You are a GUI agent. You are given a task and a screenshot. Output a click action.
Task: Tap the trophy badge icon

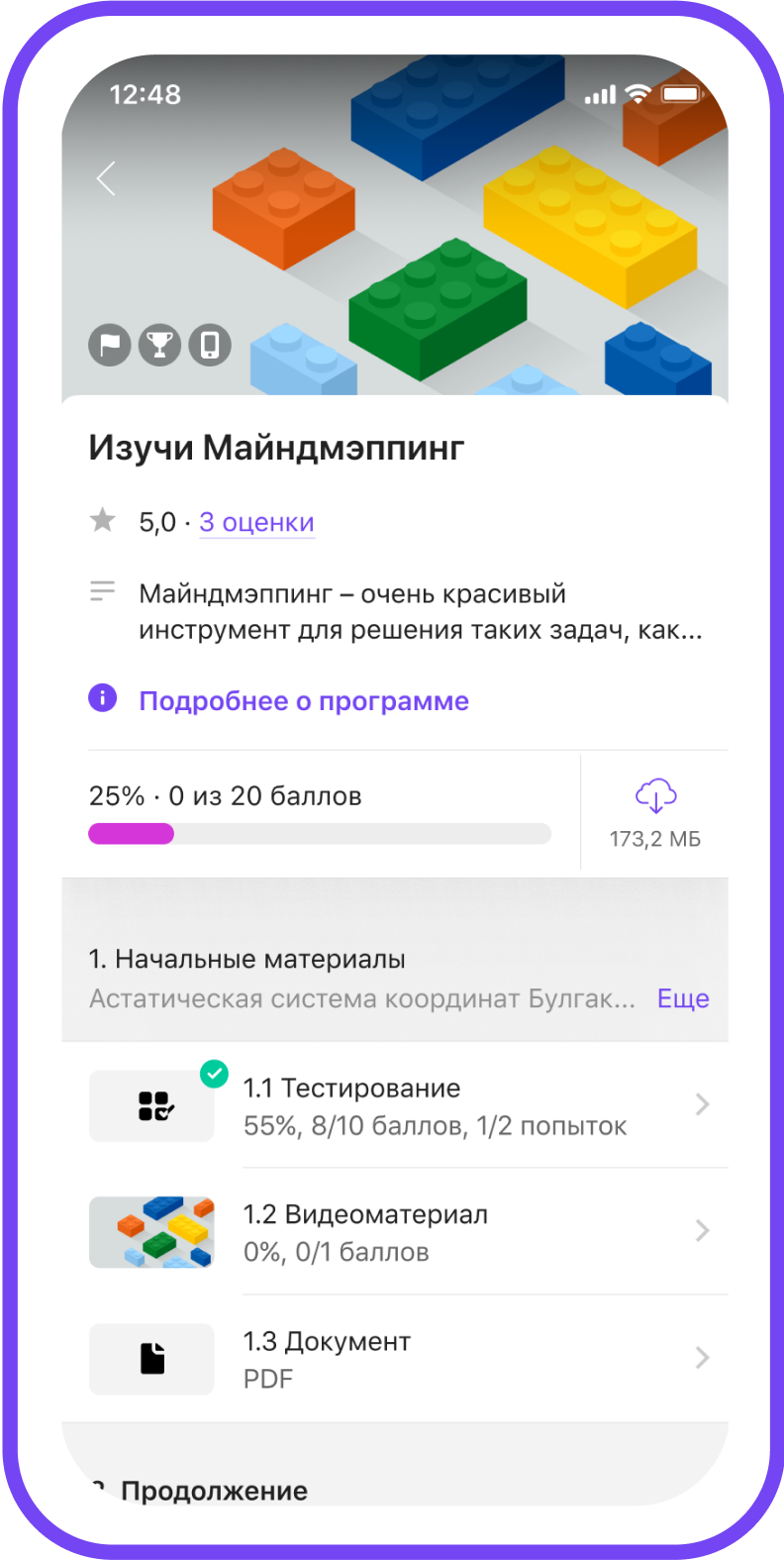[x=159, y=346]
